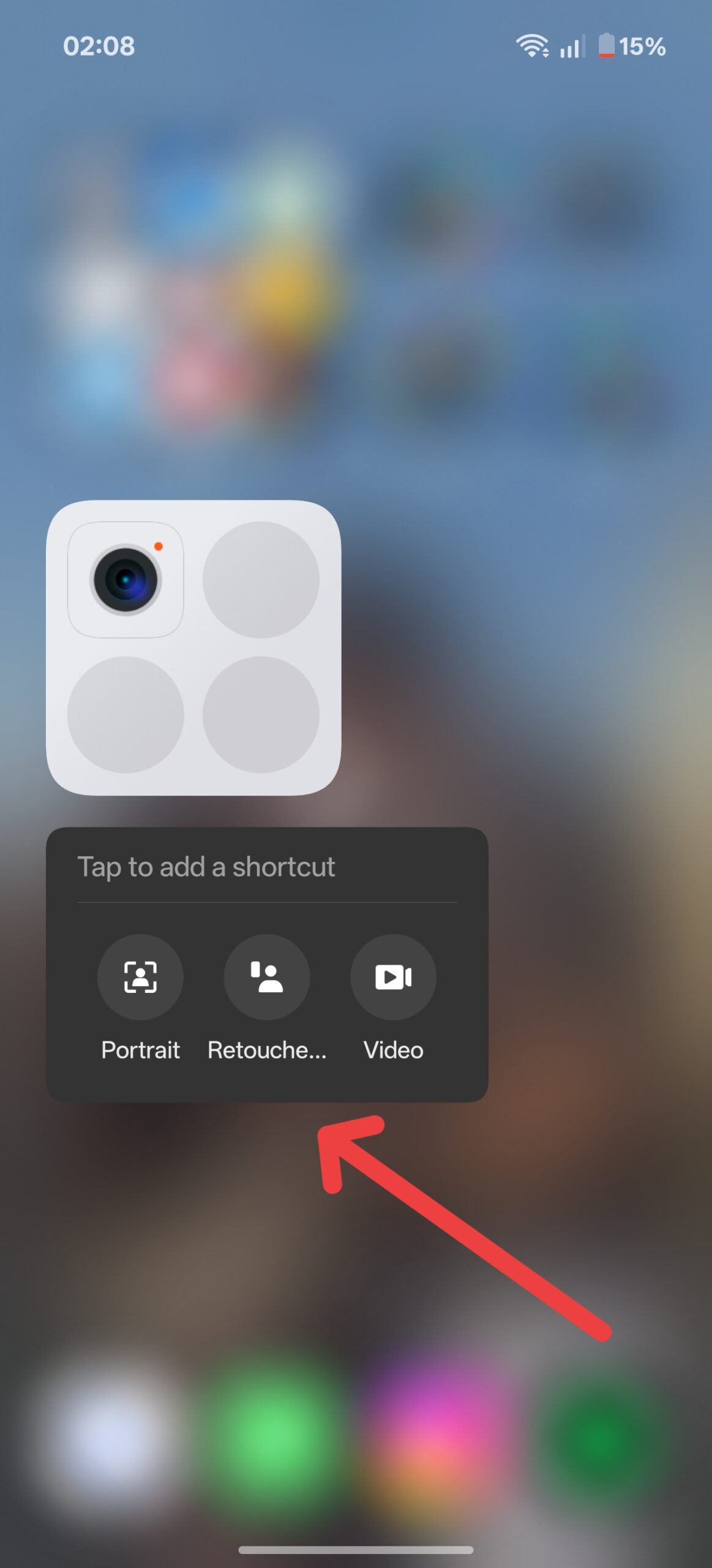This screenshot has height=1568, width=712.
Task: Add the Retouche shortcut
Action: pos(267,976)
